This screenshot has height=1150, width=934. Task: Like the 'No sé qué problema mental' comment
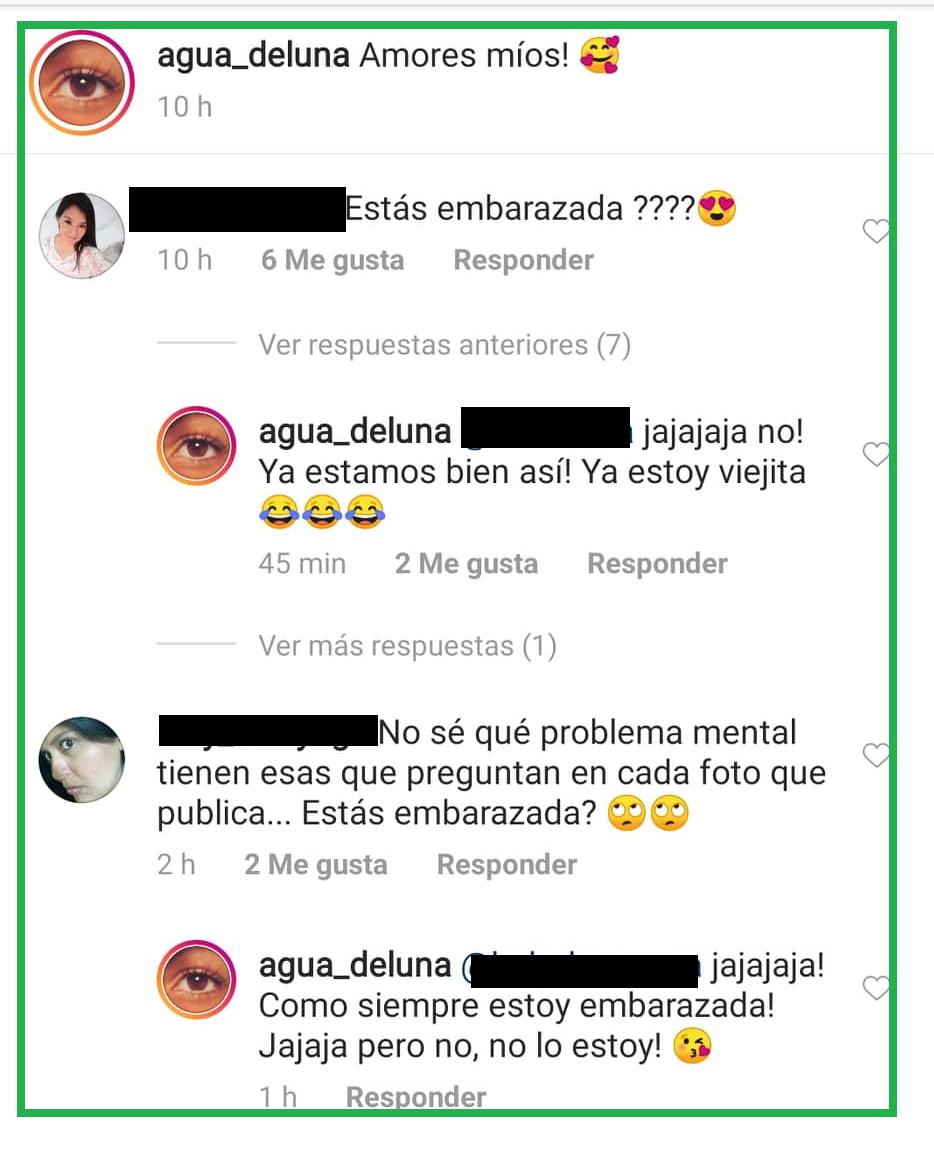(875, 756)
